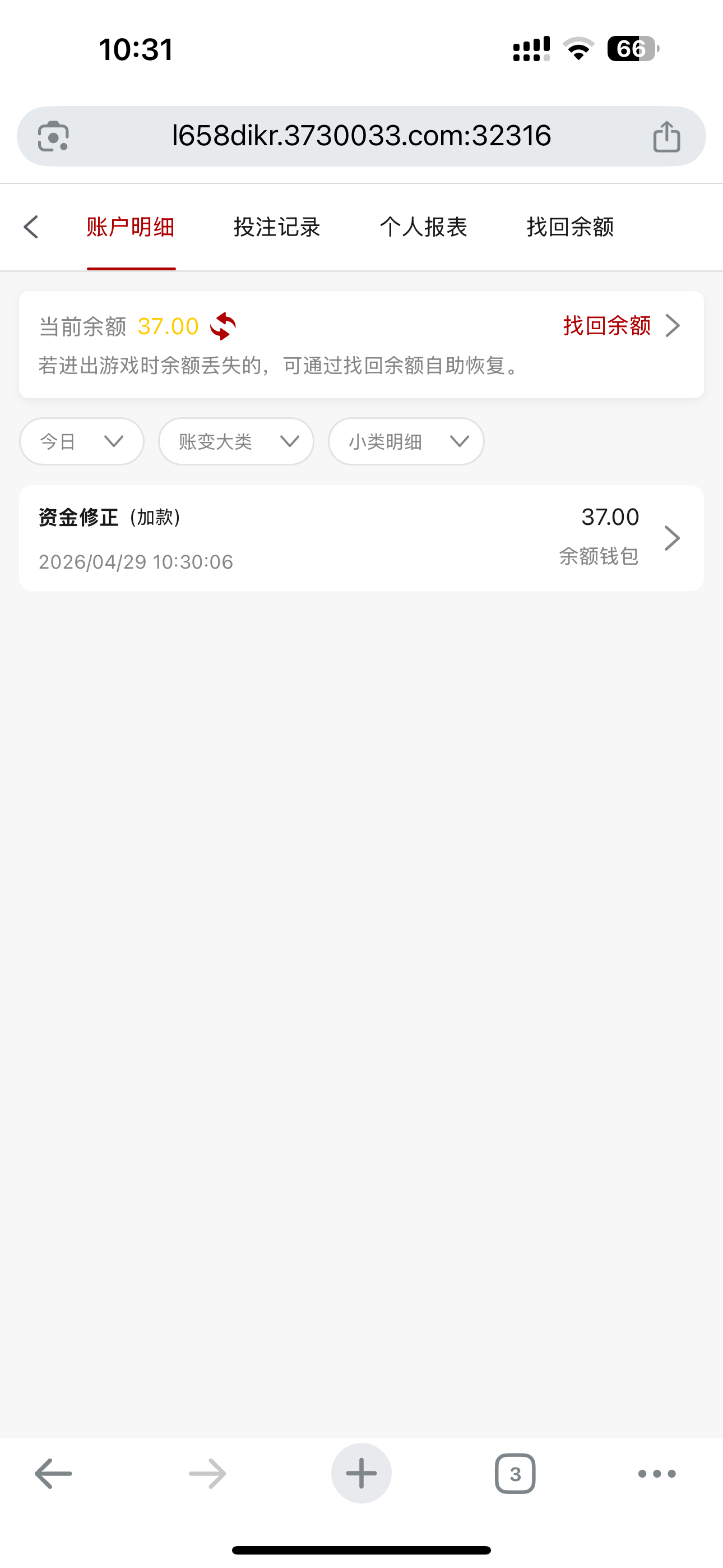Viewport: 723px width, 1568px height.
Task: Go back using the page's back chevron
Action: (31, 227)
